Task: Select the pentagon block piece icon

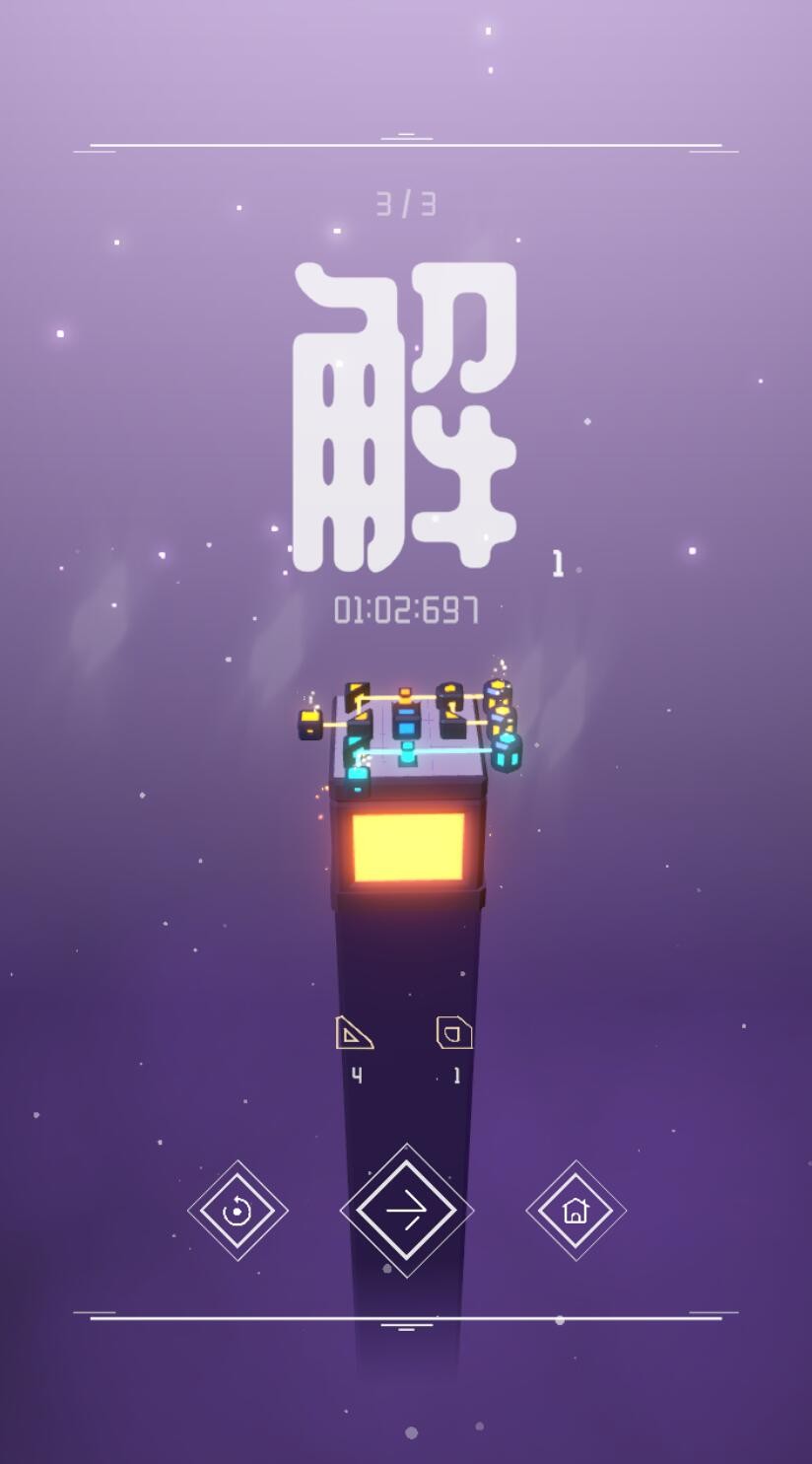Action: (x=454, y=1031)
